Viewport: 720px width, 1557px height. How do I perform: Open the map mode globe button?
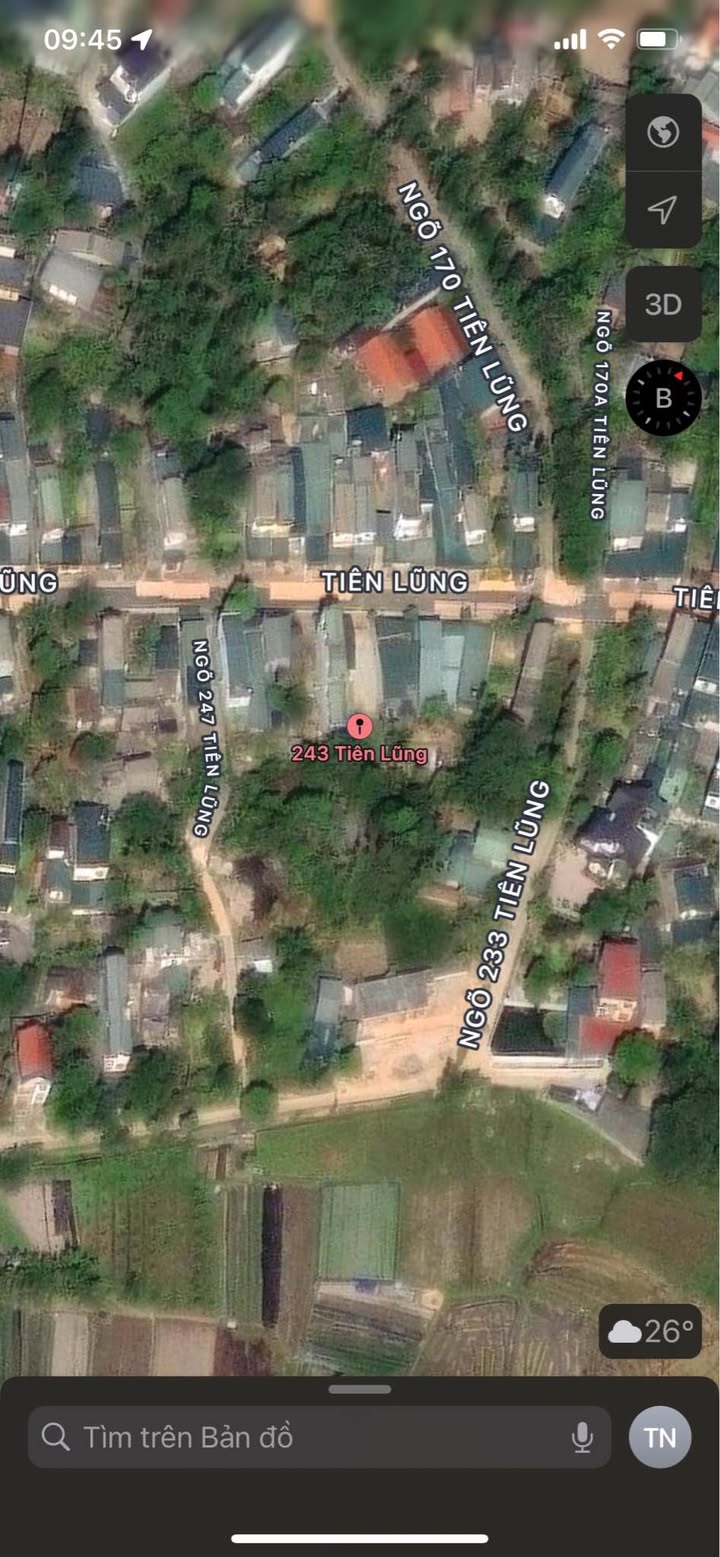(x=663, y=133)
